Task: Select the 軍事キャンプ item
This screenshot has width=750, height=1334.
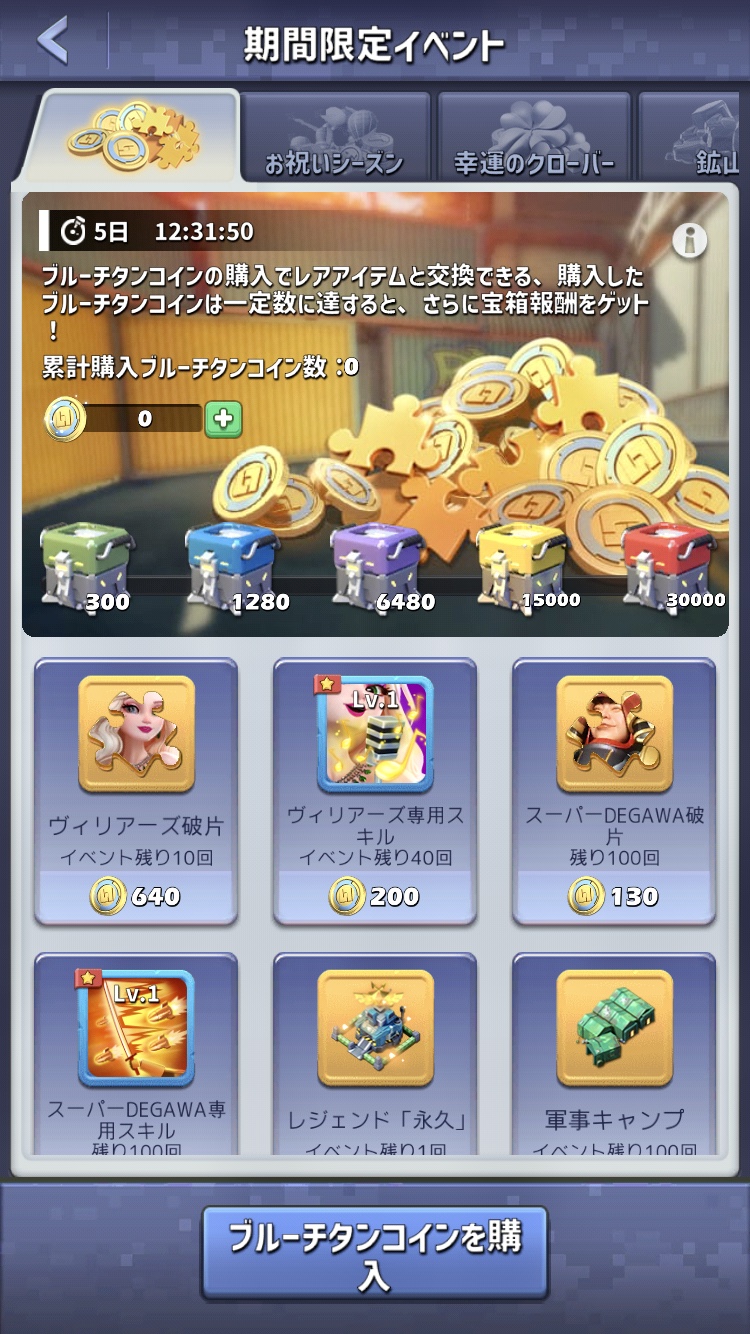Action: (x=614, y=1055)
